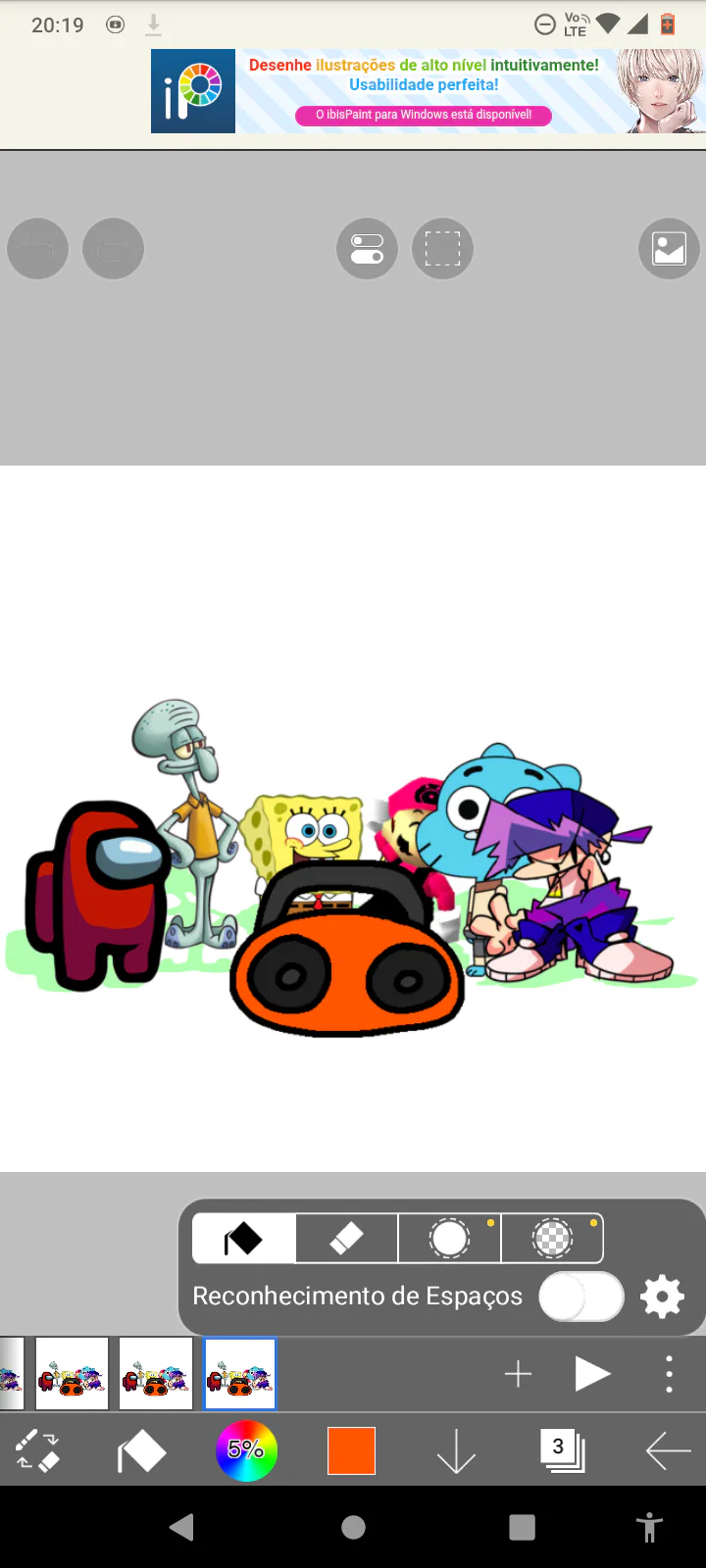Open the frame options overflow menu
Viewport: 706px width, 1568px height.
point(670,1374)
